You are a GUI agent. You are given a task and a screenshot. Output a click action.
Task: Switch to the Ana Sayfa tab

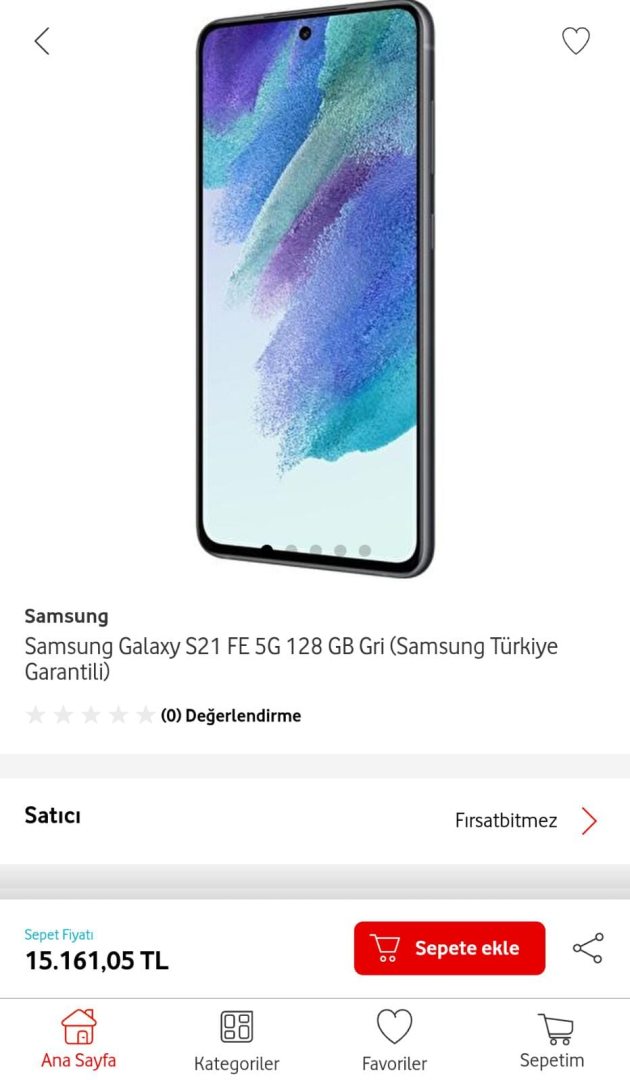coord(78,1040)
